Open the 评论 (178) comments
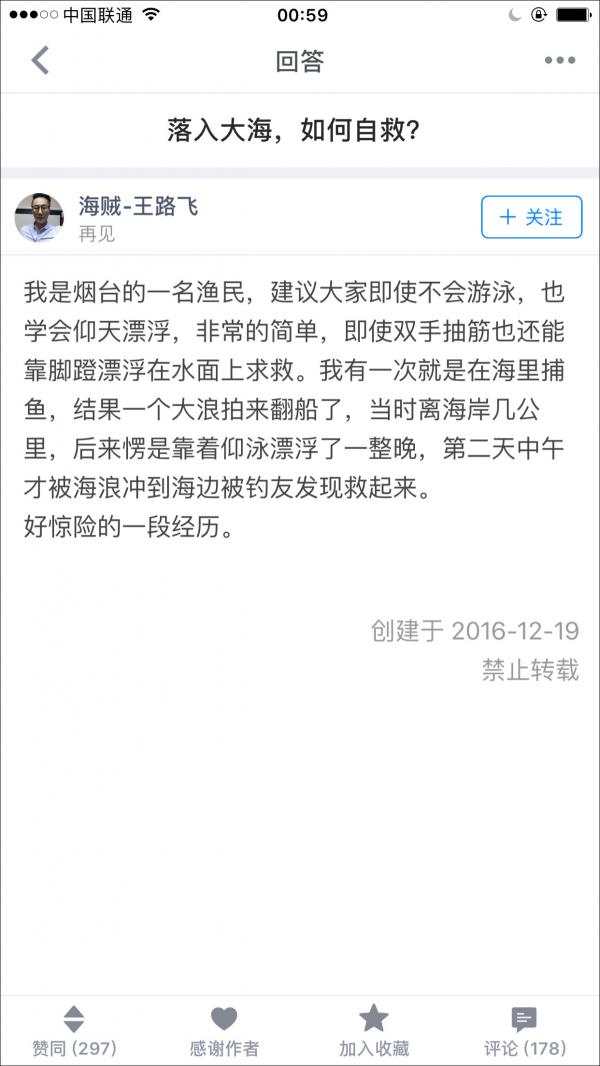 (524, 1031)
